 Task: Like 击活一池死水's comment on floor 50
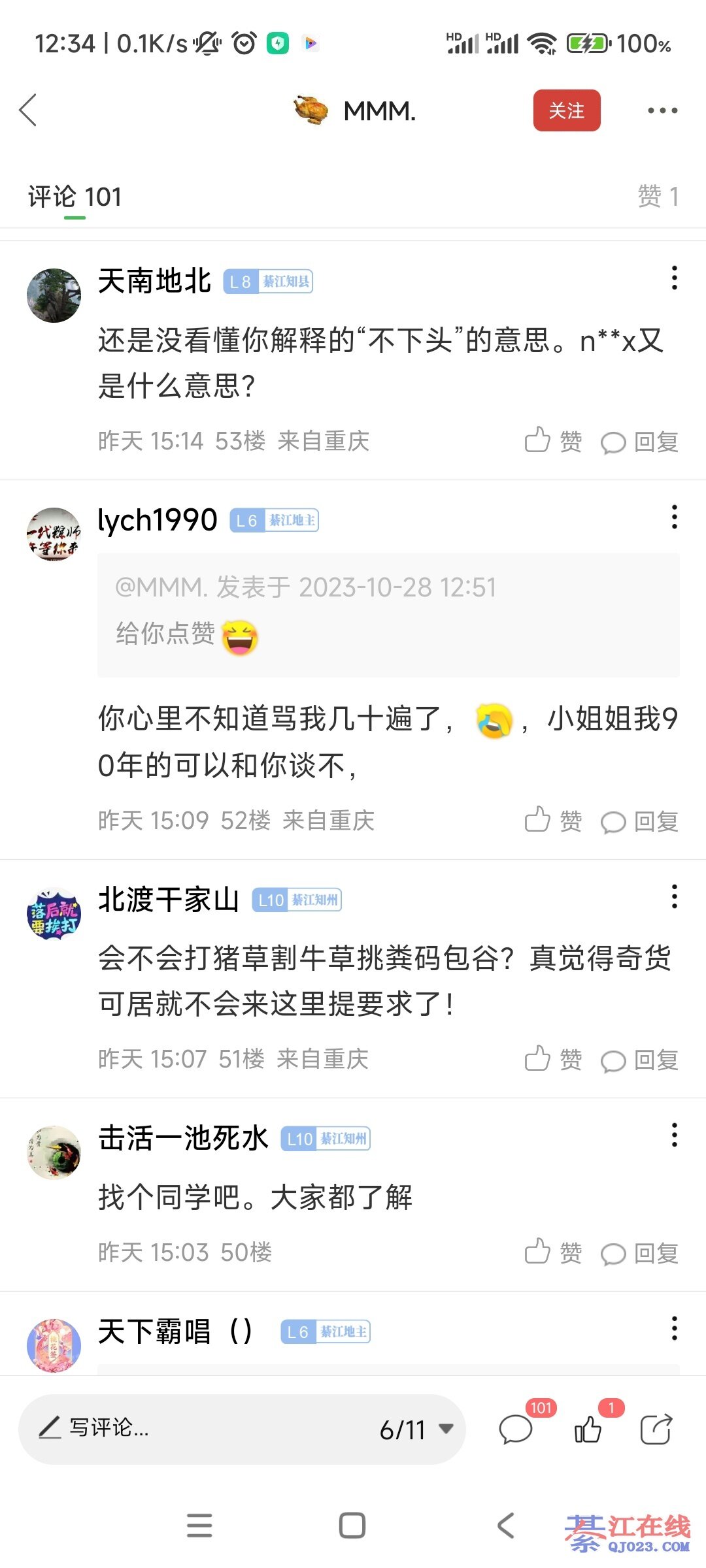[553, 1252]
